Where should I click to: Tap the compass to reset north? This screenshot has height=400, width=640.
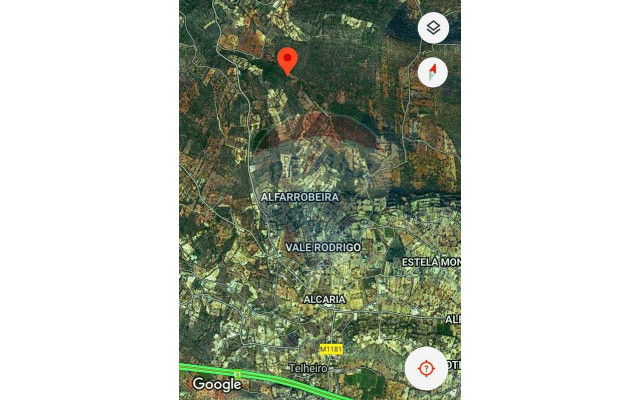tap(432, 72)
